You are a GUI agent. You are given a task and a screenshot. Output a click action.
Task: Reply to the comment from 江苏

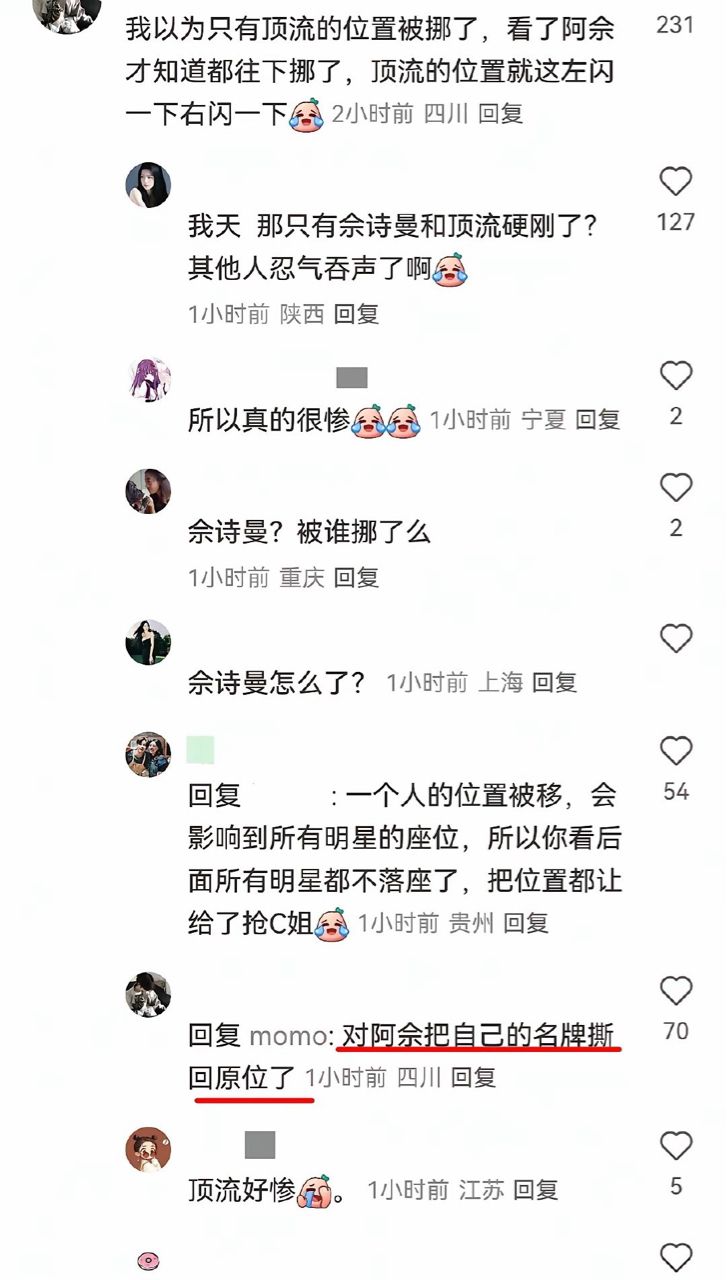coord(535,1190)
